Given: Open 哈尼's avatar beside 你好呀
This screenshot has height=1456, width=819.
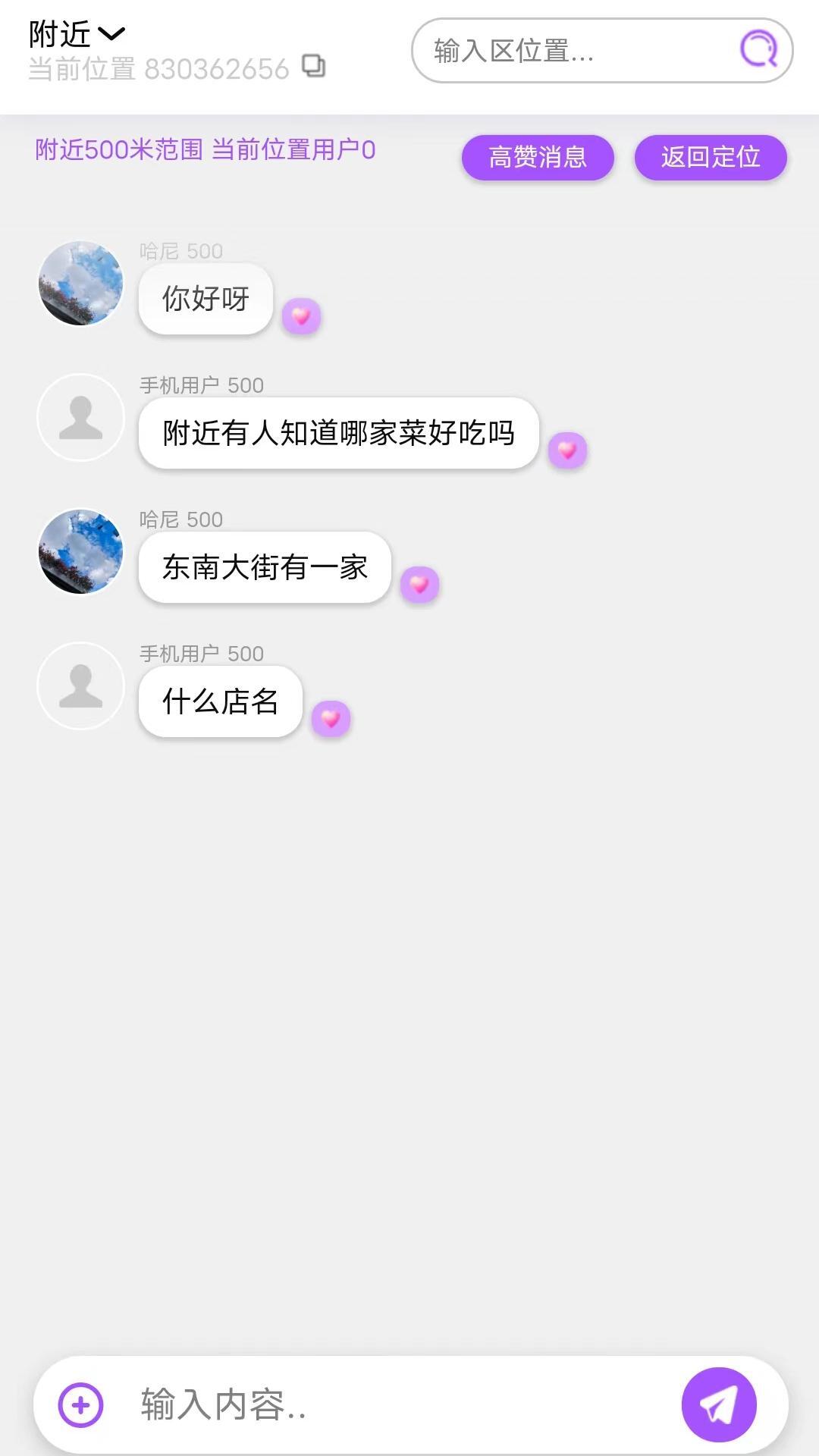Looking at the screenshot, I should [x=80, y=284].
